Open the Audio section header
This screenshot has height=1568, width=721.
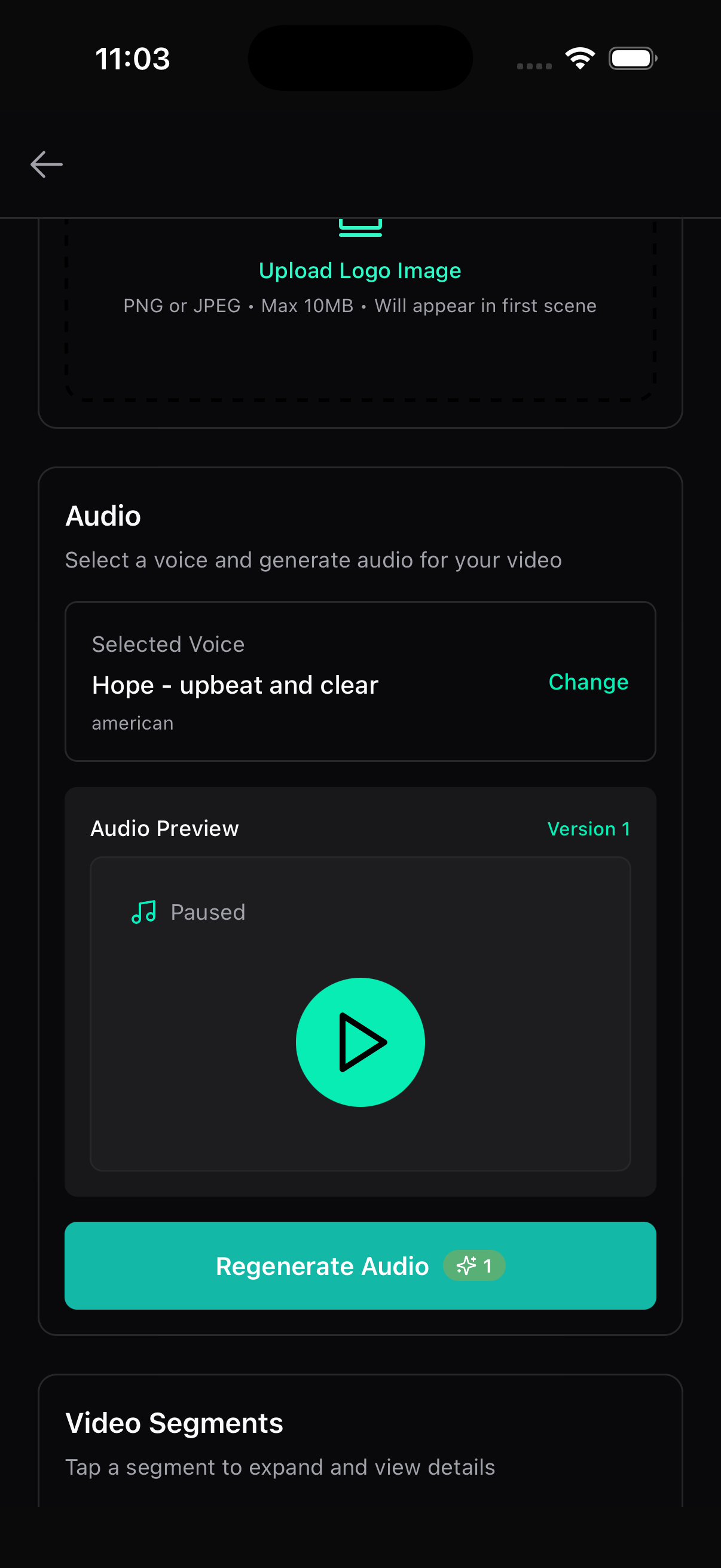click(103, 515)
